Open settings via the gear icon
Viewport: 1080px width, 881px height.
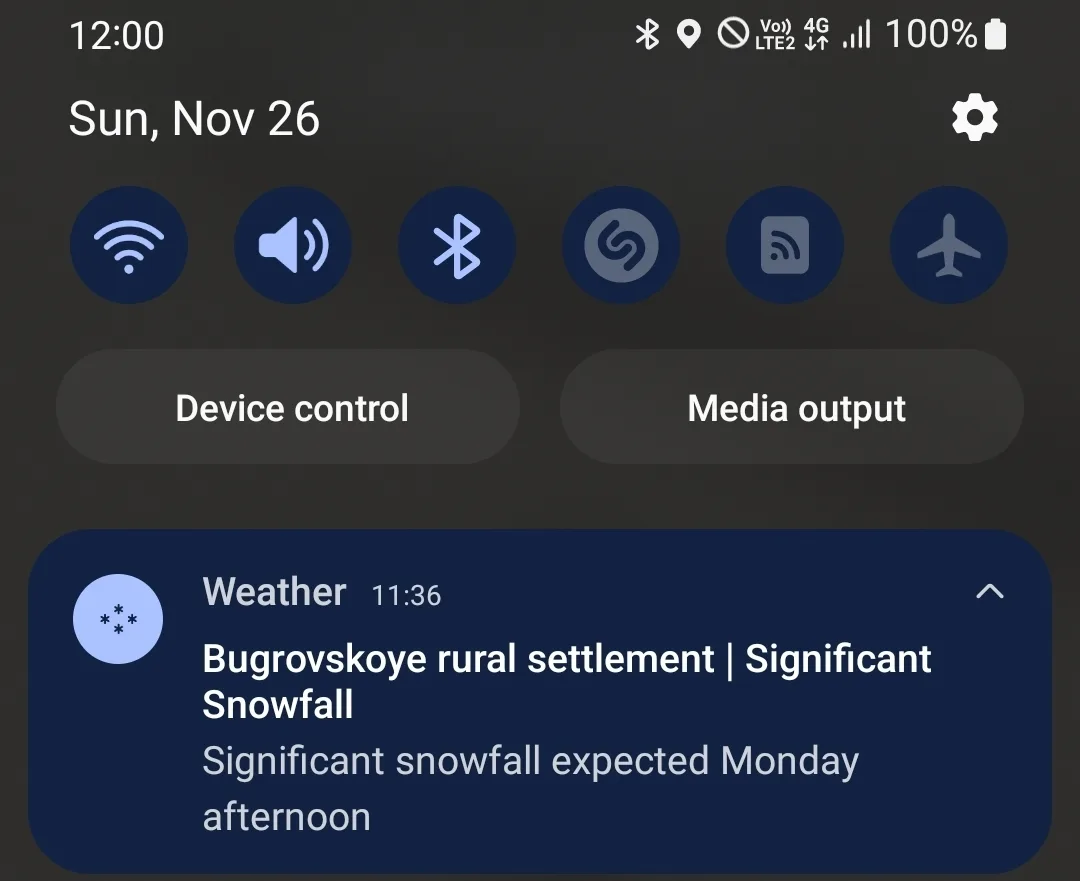pos(974,119)
